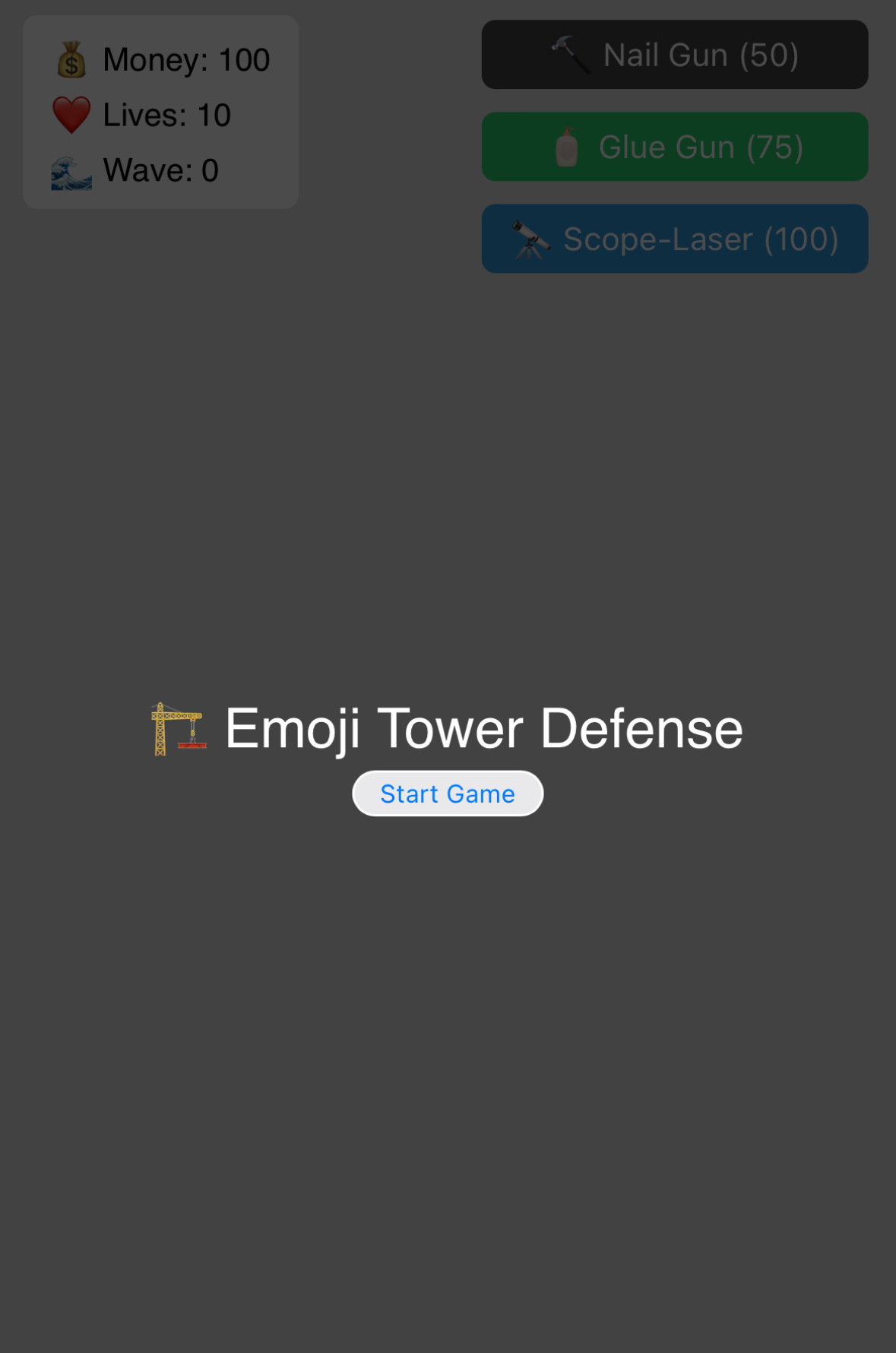Click the glue bottle icon
The height and width of the screenshot is (1353, 896).
tap(566, 146)
